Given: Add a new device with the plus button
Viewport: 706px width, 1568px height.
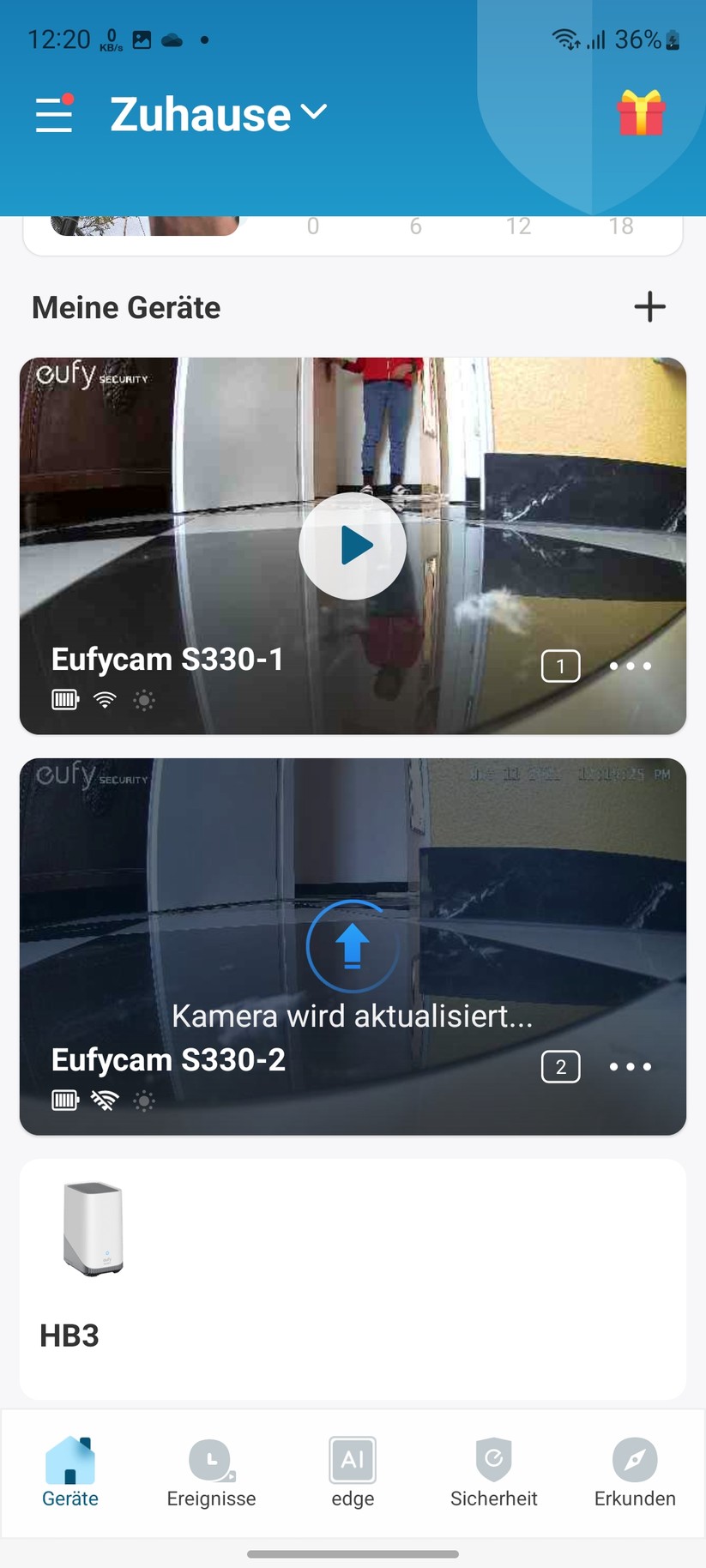Looking at the screenshot, I should pyautogui.click(x=649, y=306).
